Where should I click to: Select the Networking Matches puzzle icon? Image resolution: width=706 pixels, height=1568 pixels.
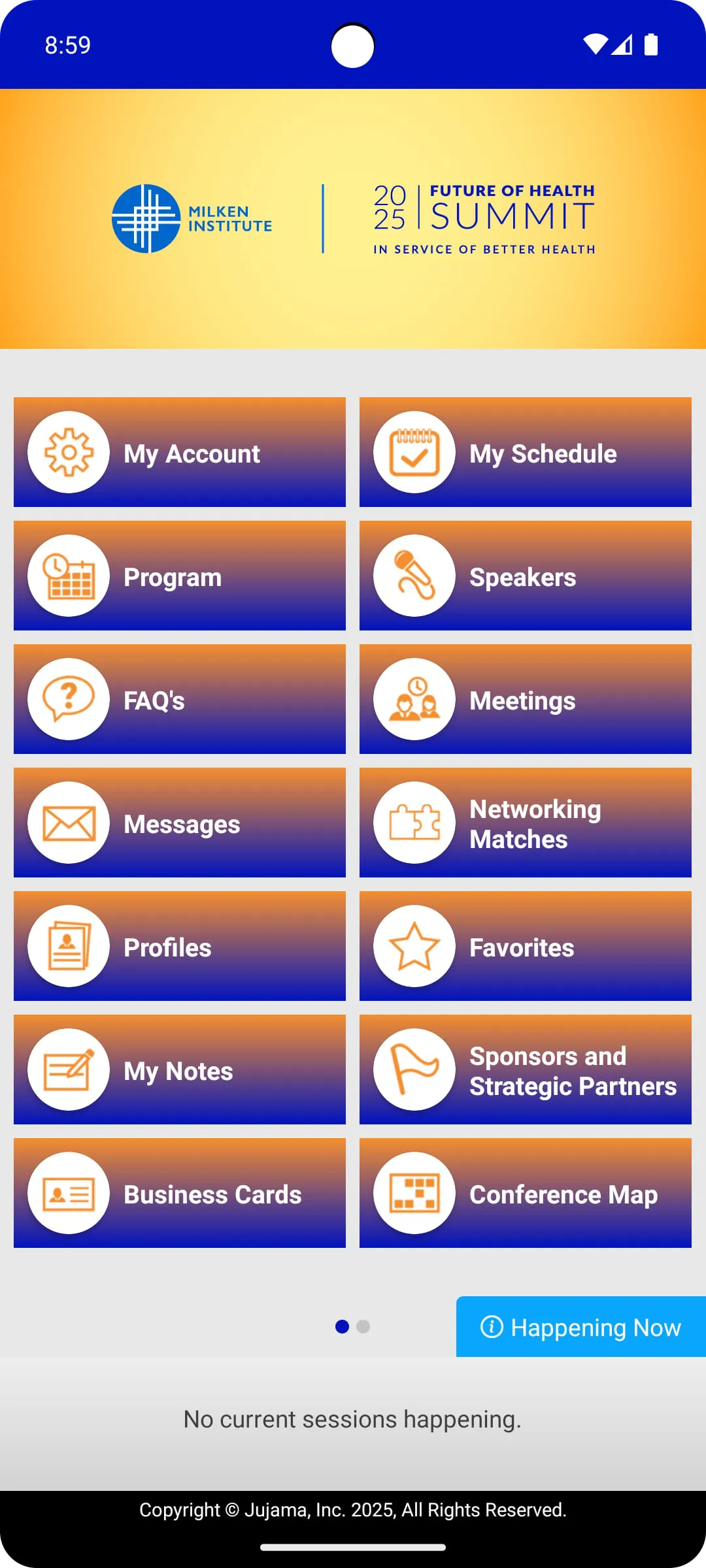coord(414,822)
